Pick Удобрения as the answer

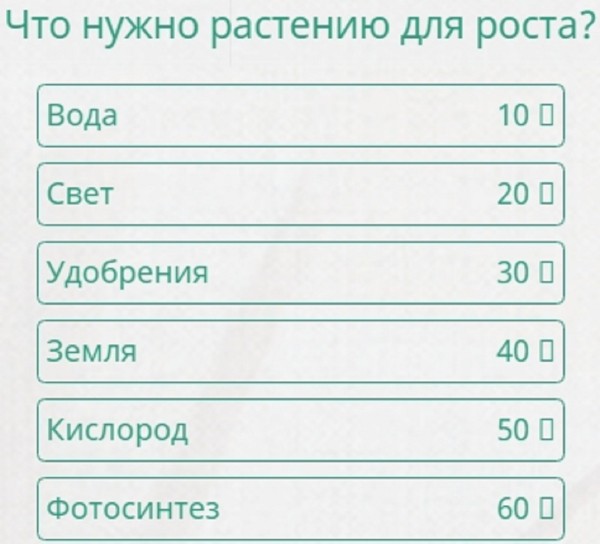300,273
